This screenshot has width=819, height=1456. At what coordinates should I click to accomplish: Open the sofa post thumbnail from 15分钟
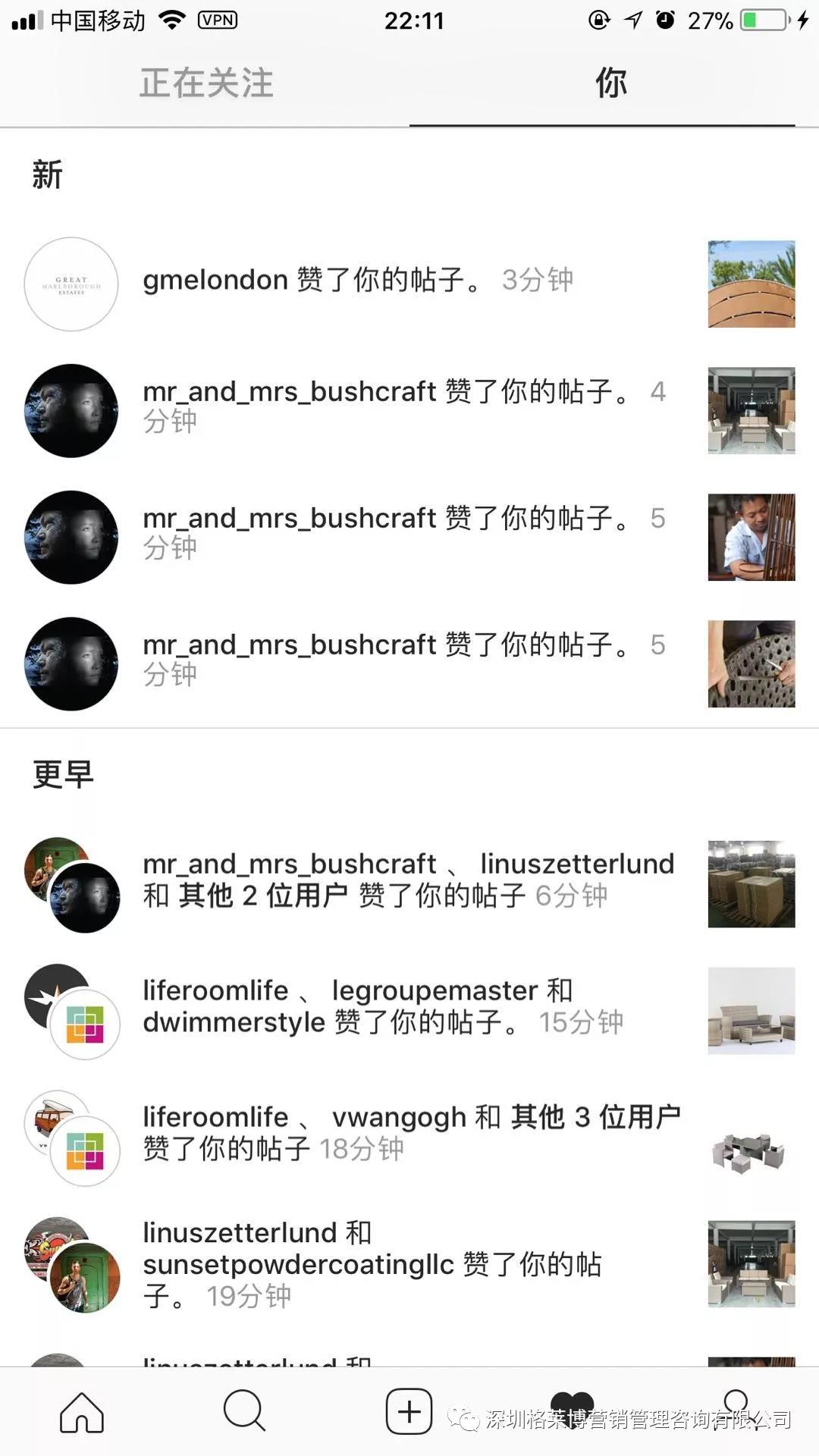pyautogui.click(x=751, y=1010)
